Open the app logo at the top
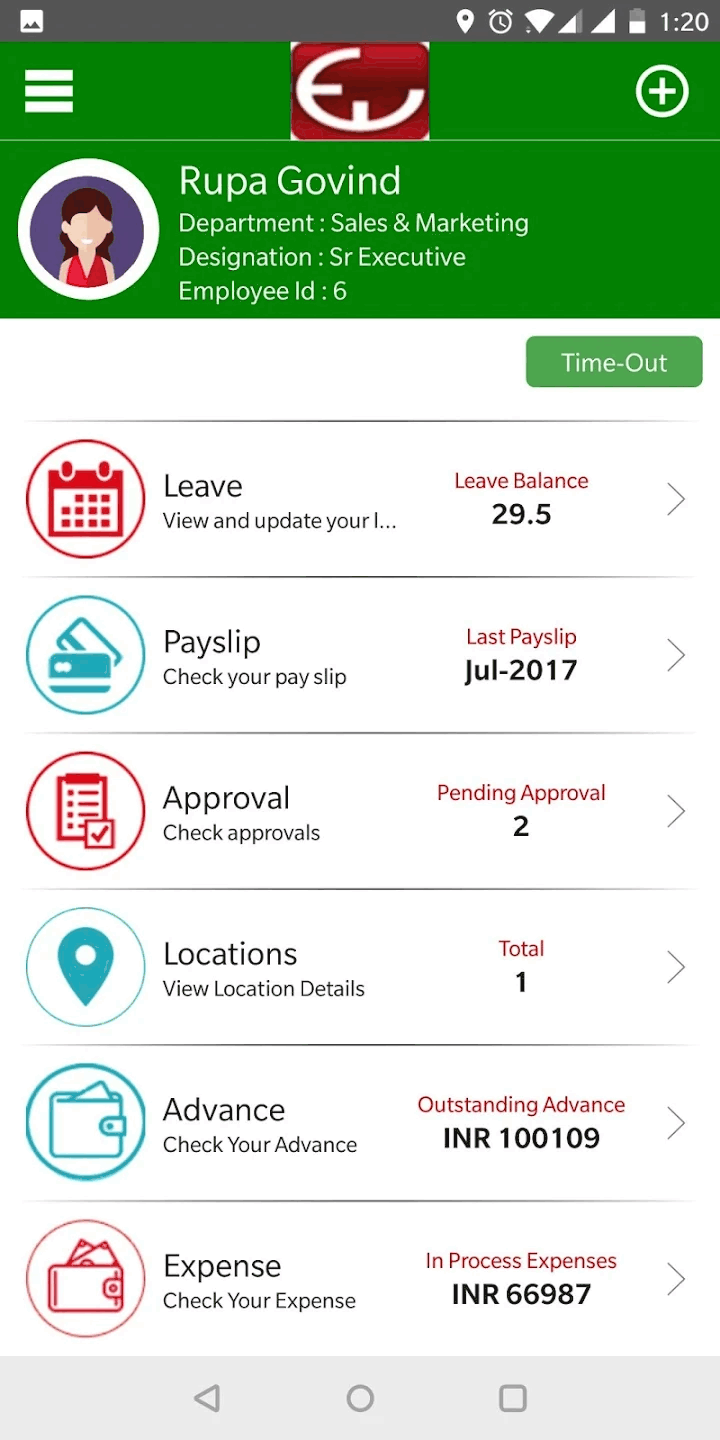 [359, 90]
